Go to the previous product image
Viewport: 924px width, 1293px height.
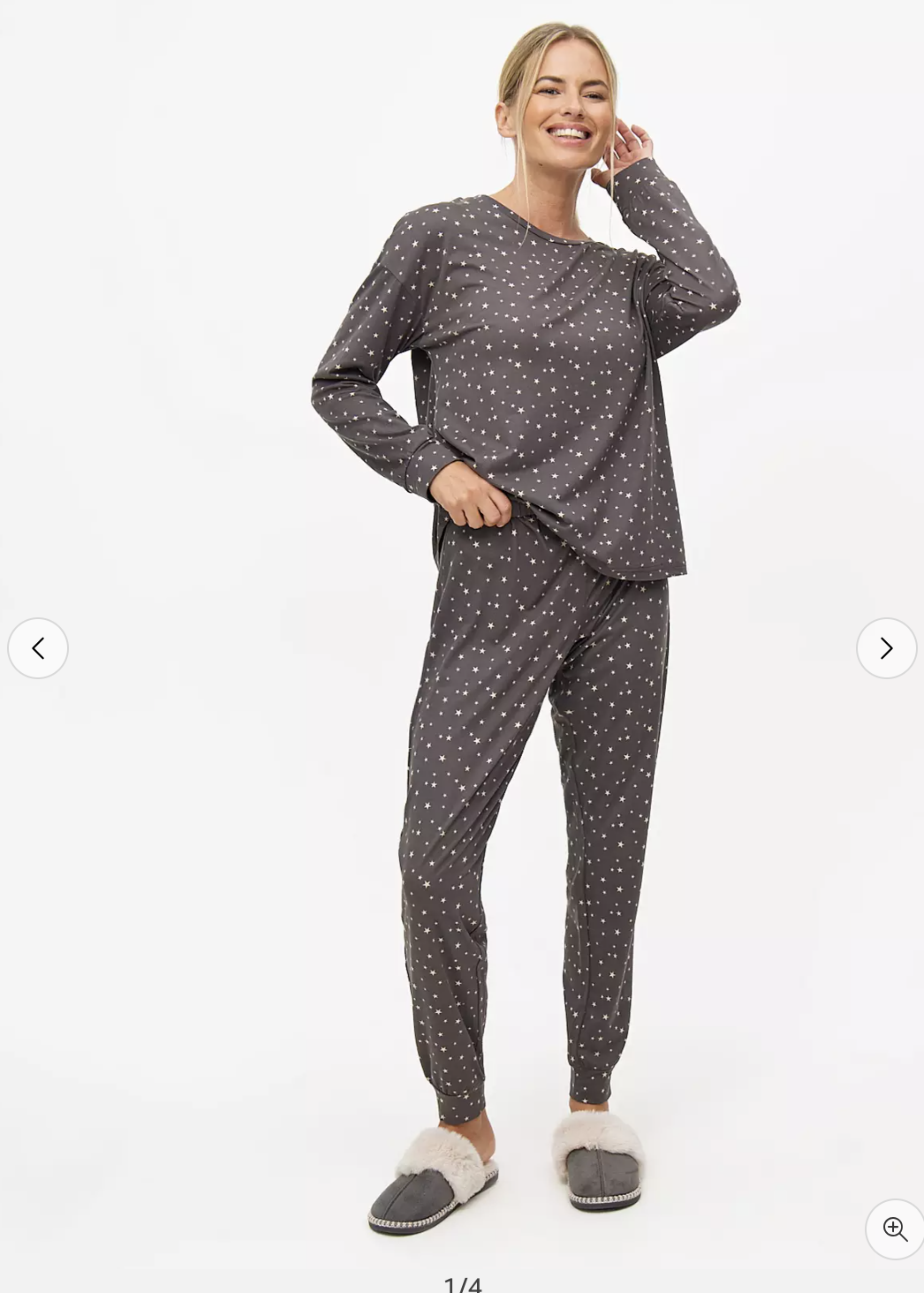38,648
